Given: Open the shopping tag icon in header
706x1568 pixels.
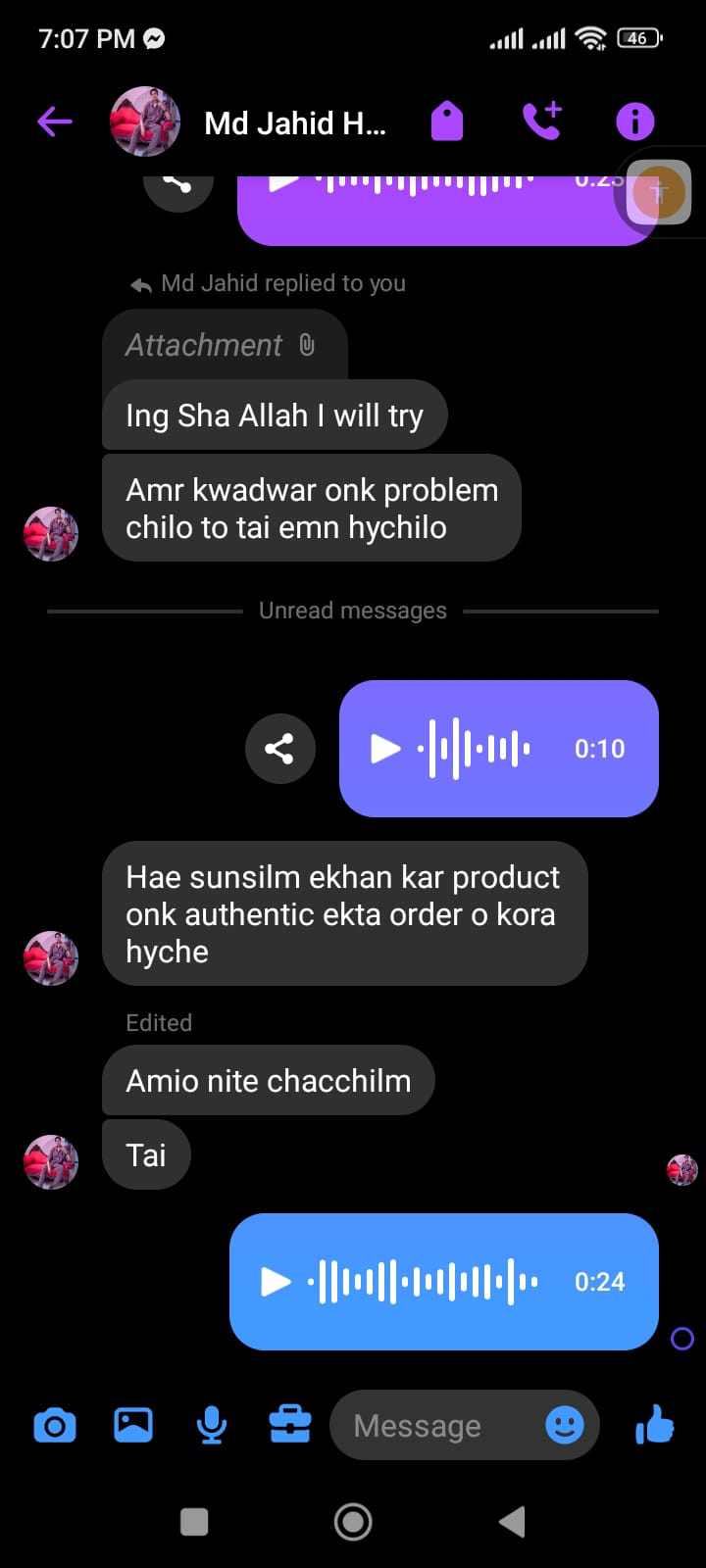Looking at the screenshot, I should coord(447,122).
